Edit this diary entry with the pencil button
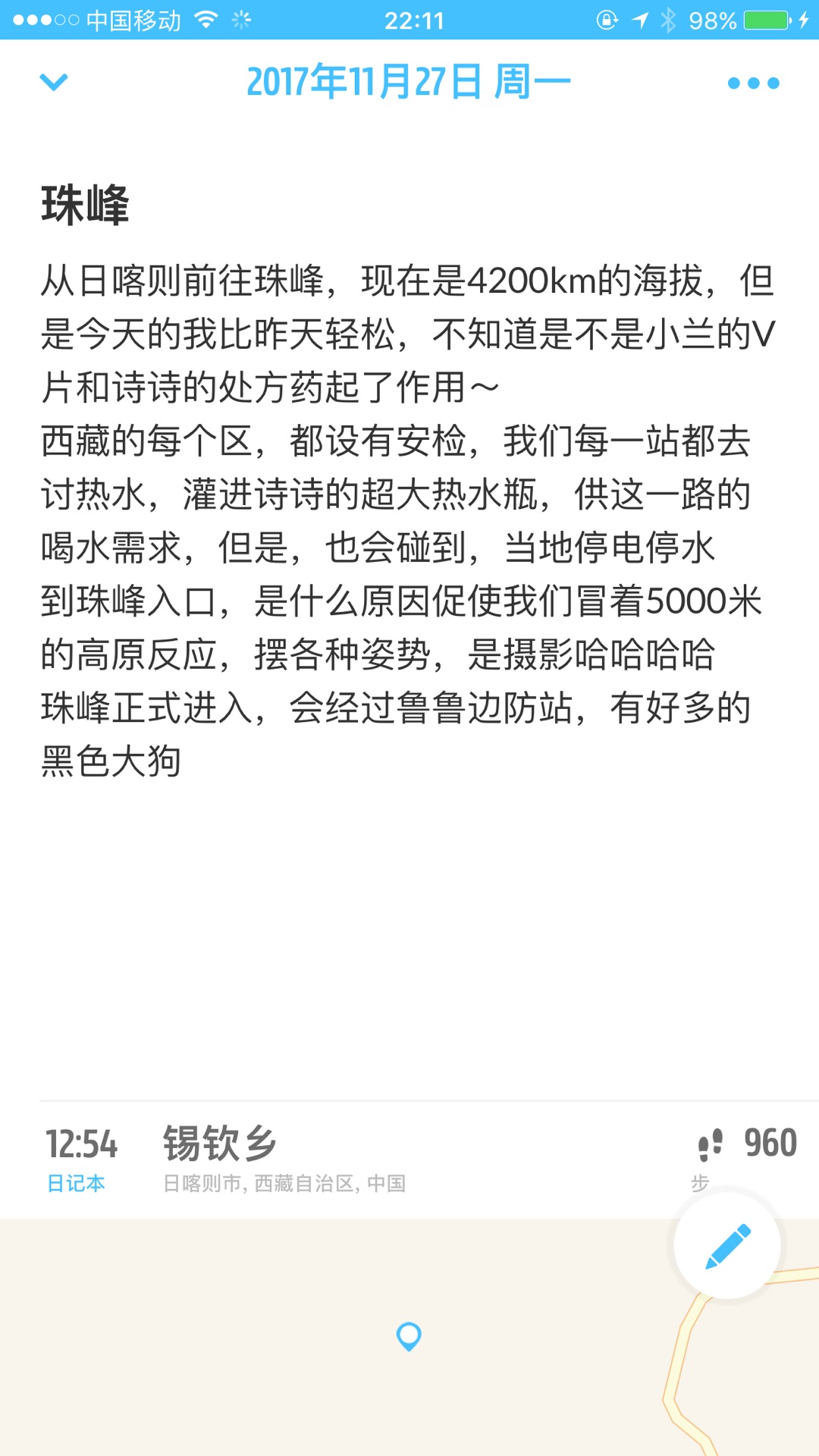Screen dimensions: 819x1456 click(727, 1245)
